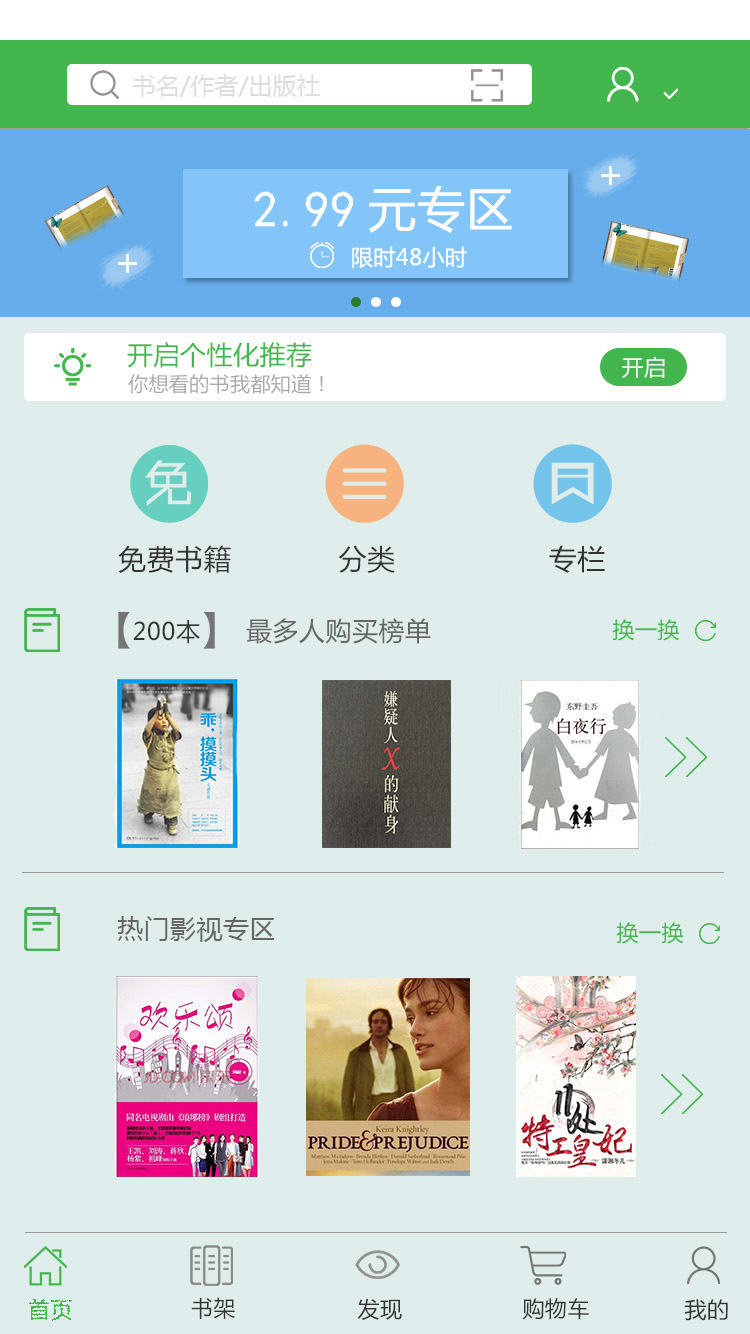Tap the 开启 button for personalized recommendations

(x=643, y=367)
